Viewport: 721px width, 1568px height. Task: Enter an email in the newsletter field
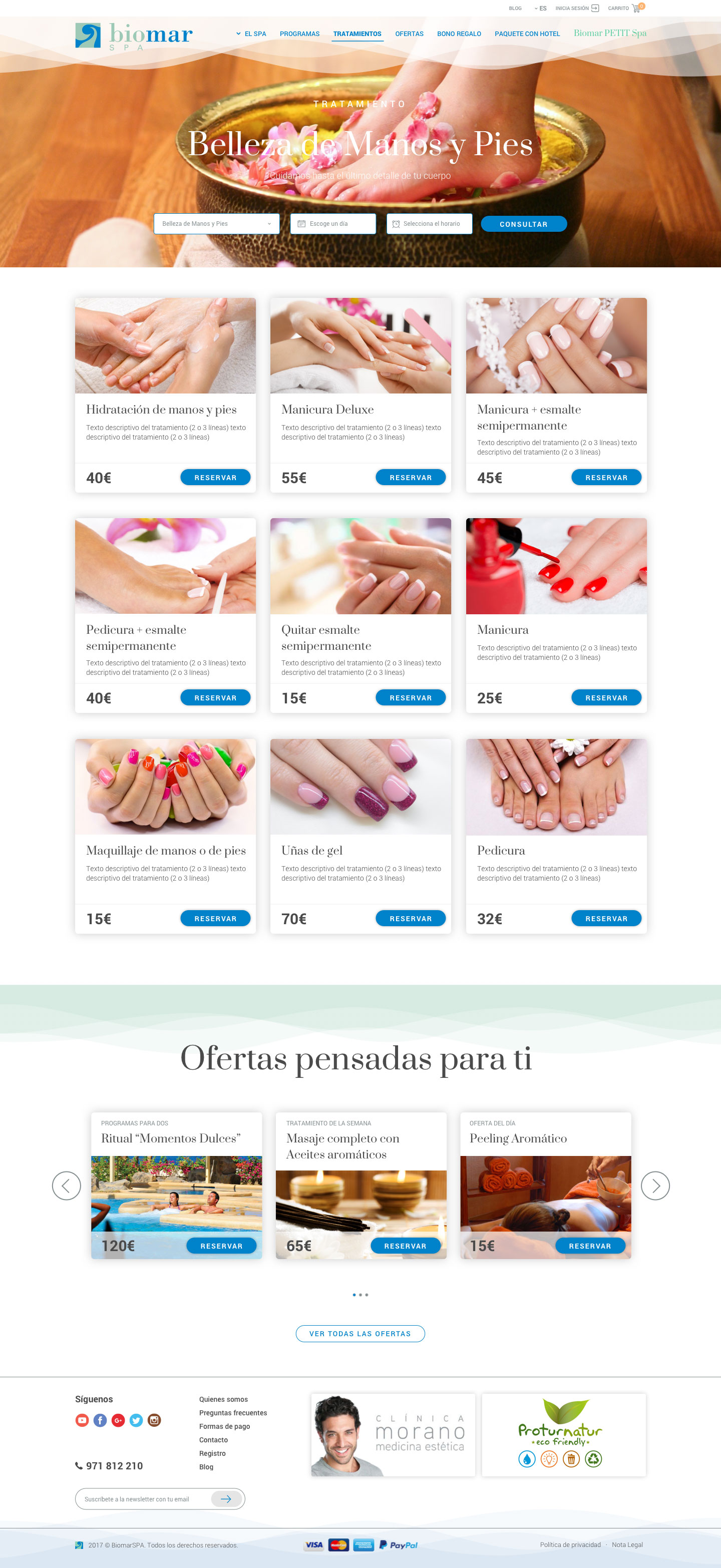(143, 1499)
